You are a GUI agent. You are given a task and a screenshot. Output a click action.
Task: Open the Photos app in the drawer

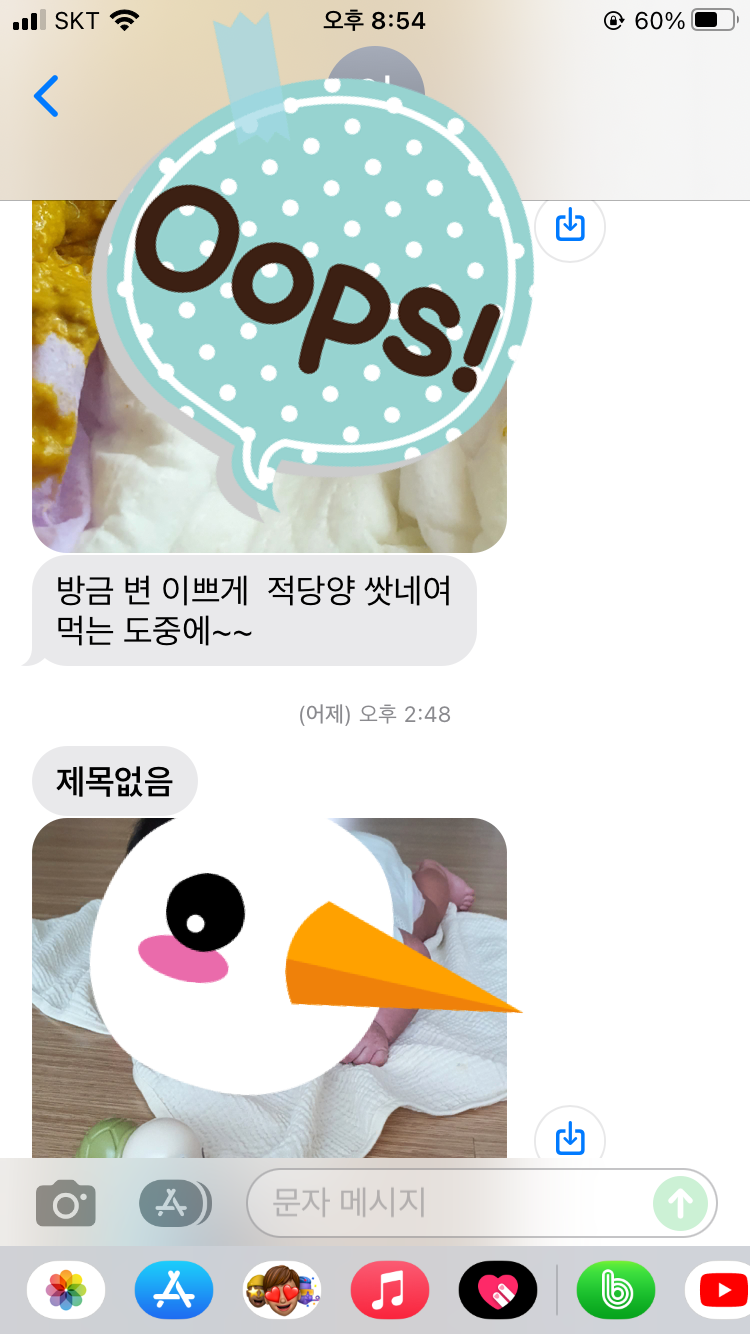[66, 1290]
